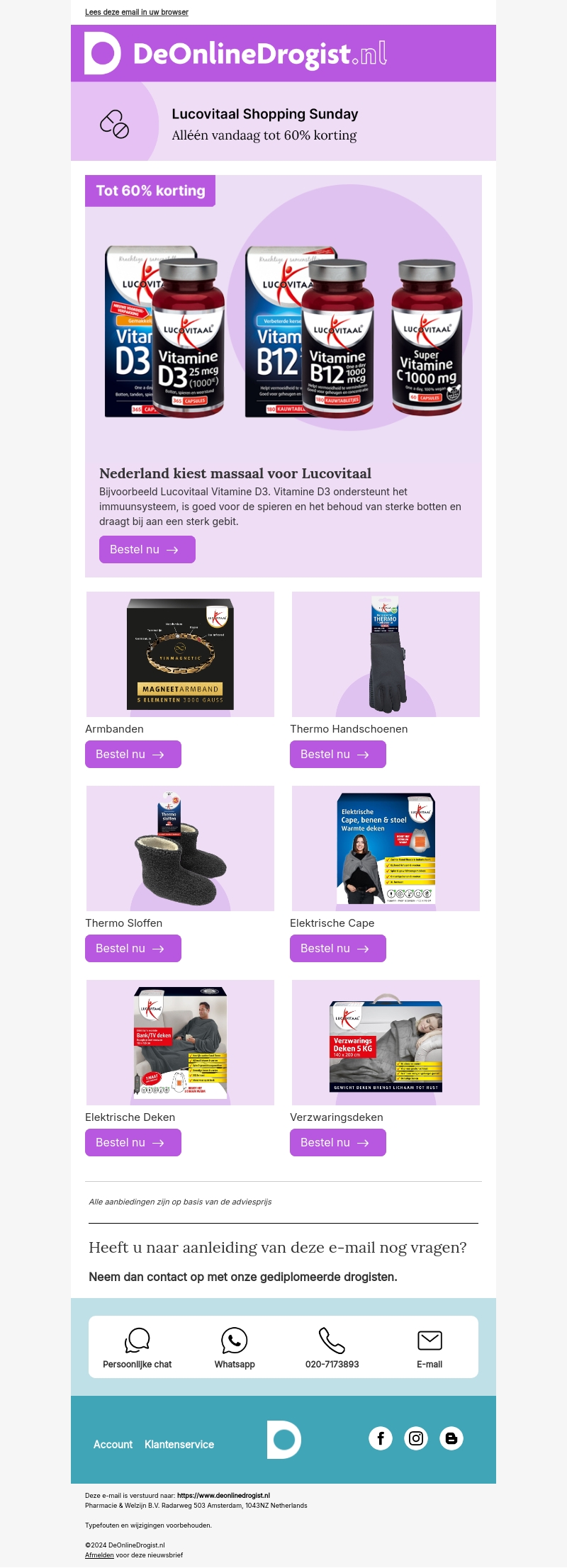The height and width of the screenshot is (1568, 567).
Task: Order Thermo Handschoenen via Bestel nu
Action: tap(337, 755)
